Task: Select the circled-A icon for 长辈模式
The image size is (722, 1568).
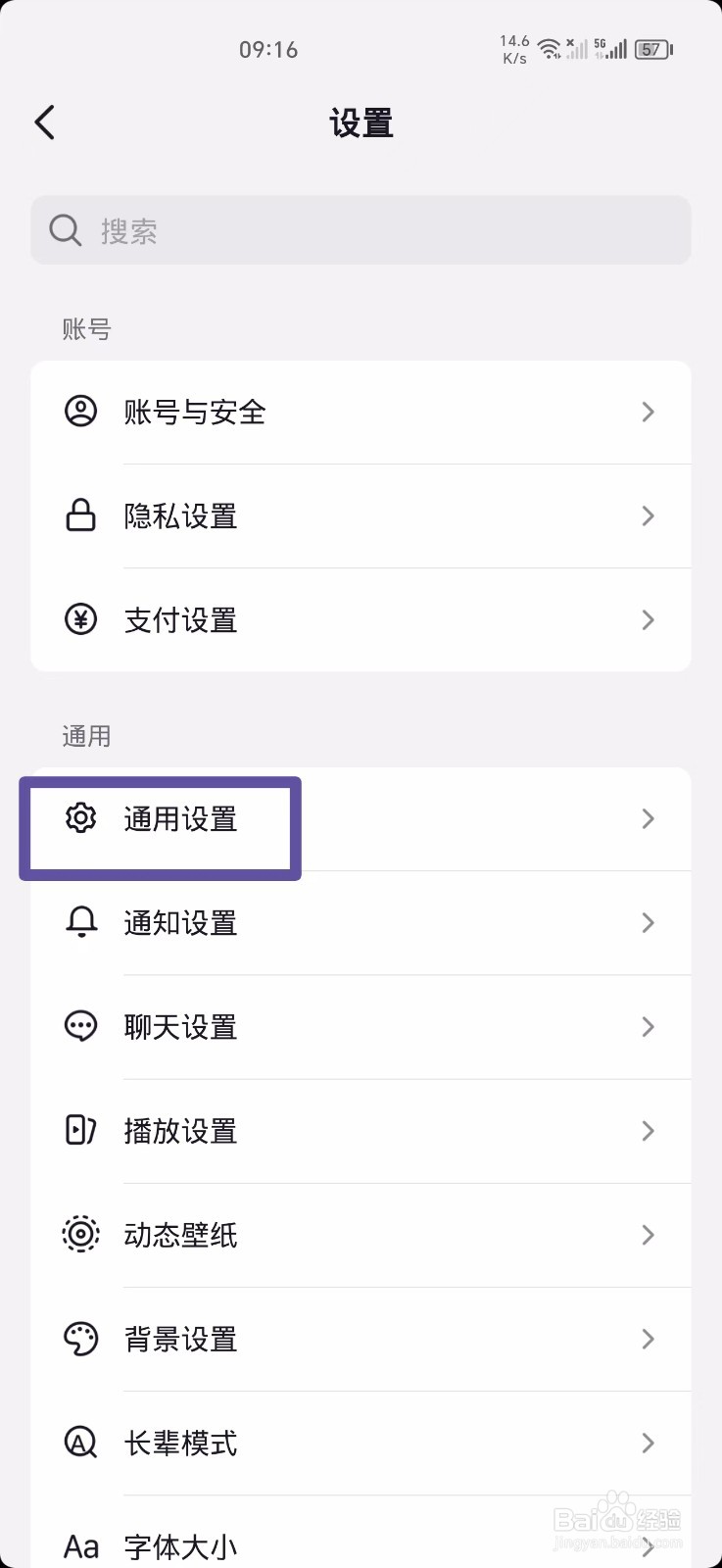Action: (x=80, y=1442)
